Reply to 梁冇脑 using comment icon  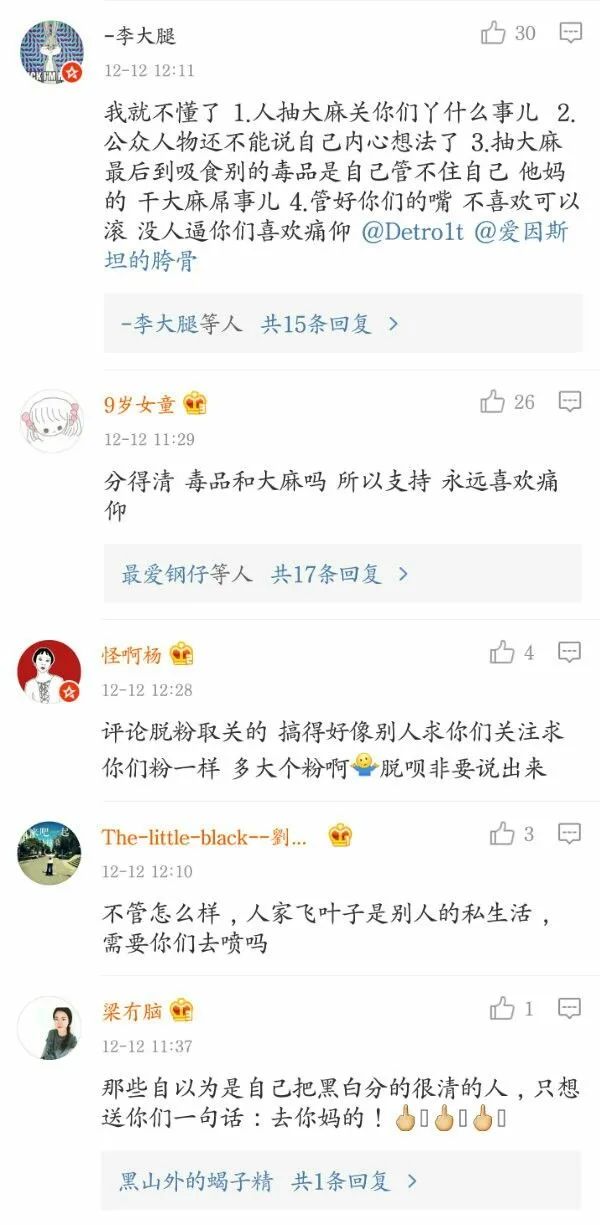(x=570, y=1009)
